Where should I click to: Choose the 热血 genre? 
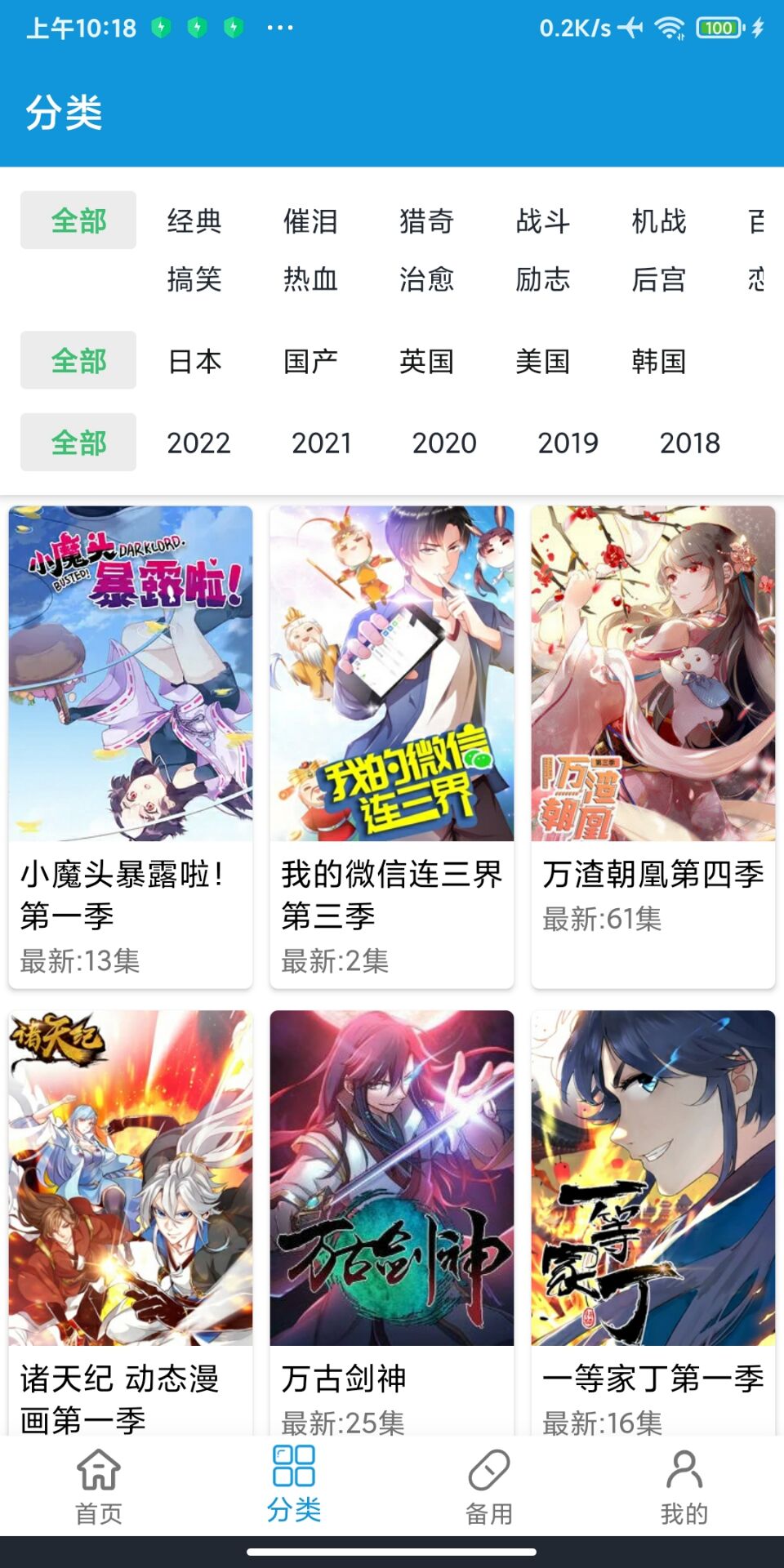pos(313,280)
